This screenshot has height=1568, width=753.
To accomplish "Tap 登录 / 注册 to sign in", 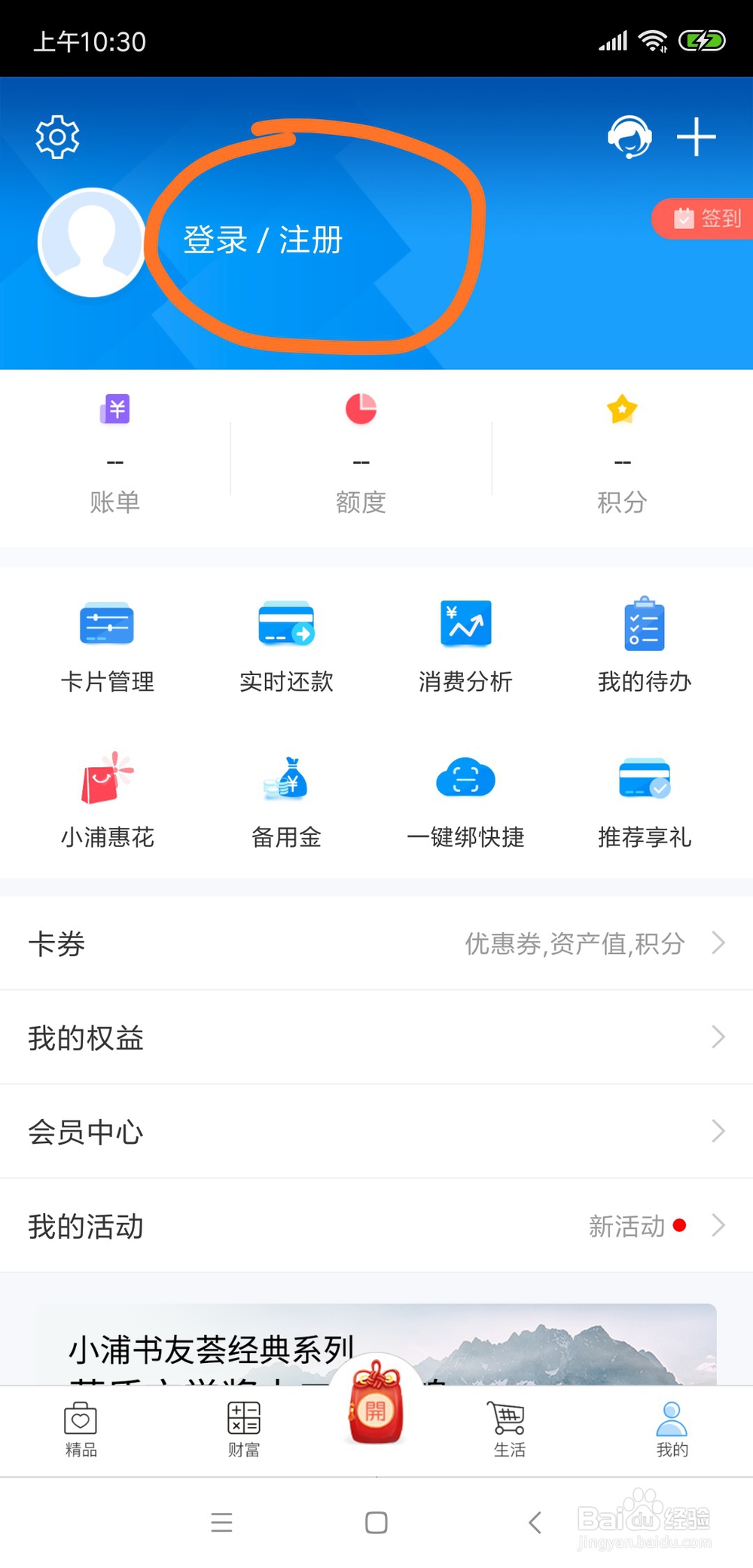I will point(263,240).
